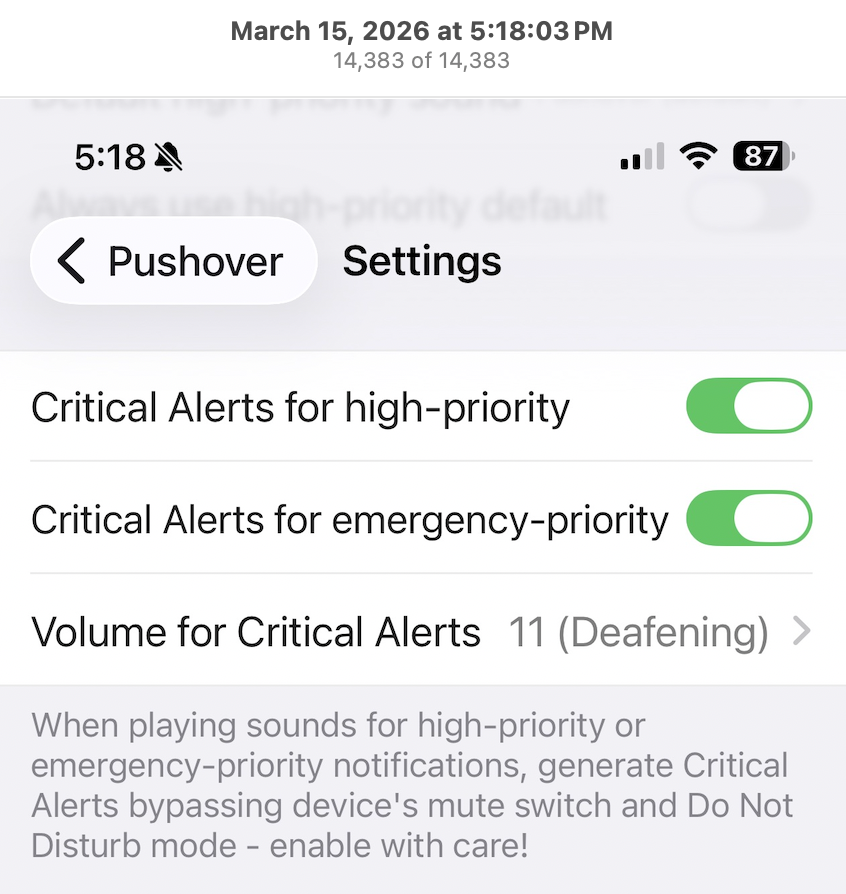
Task: Turn off Critical Alerts for emergency-priority
Action: [748, 519]
